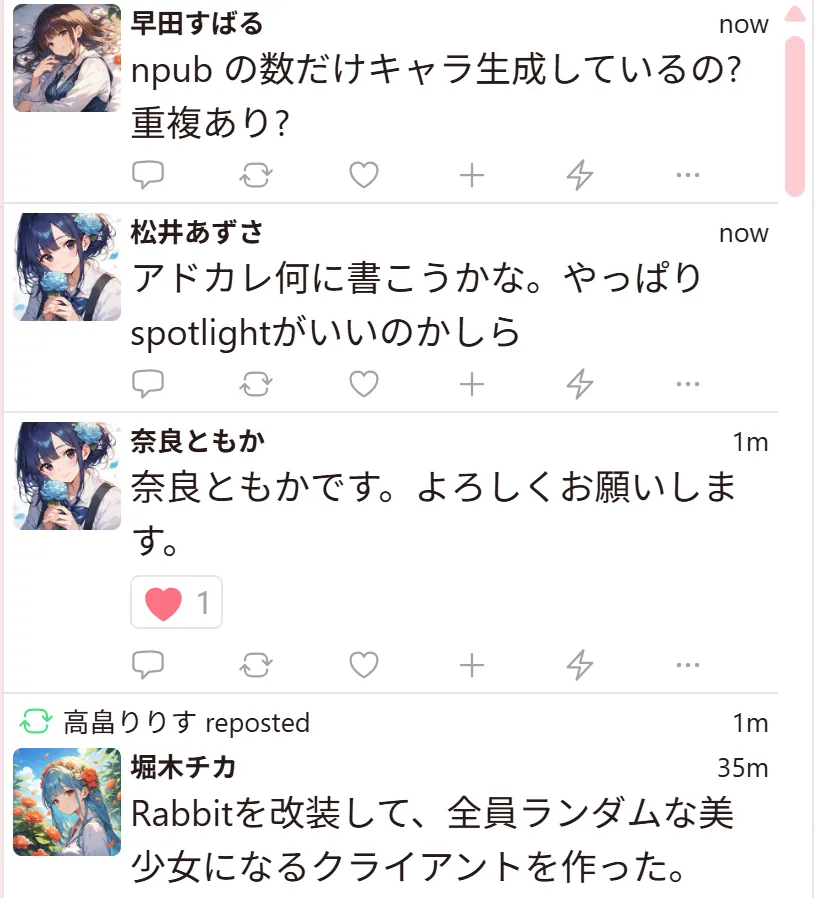Repost 早田すばる's note

coord(256,175)
